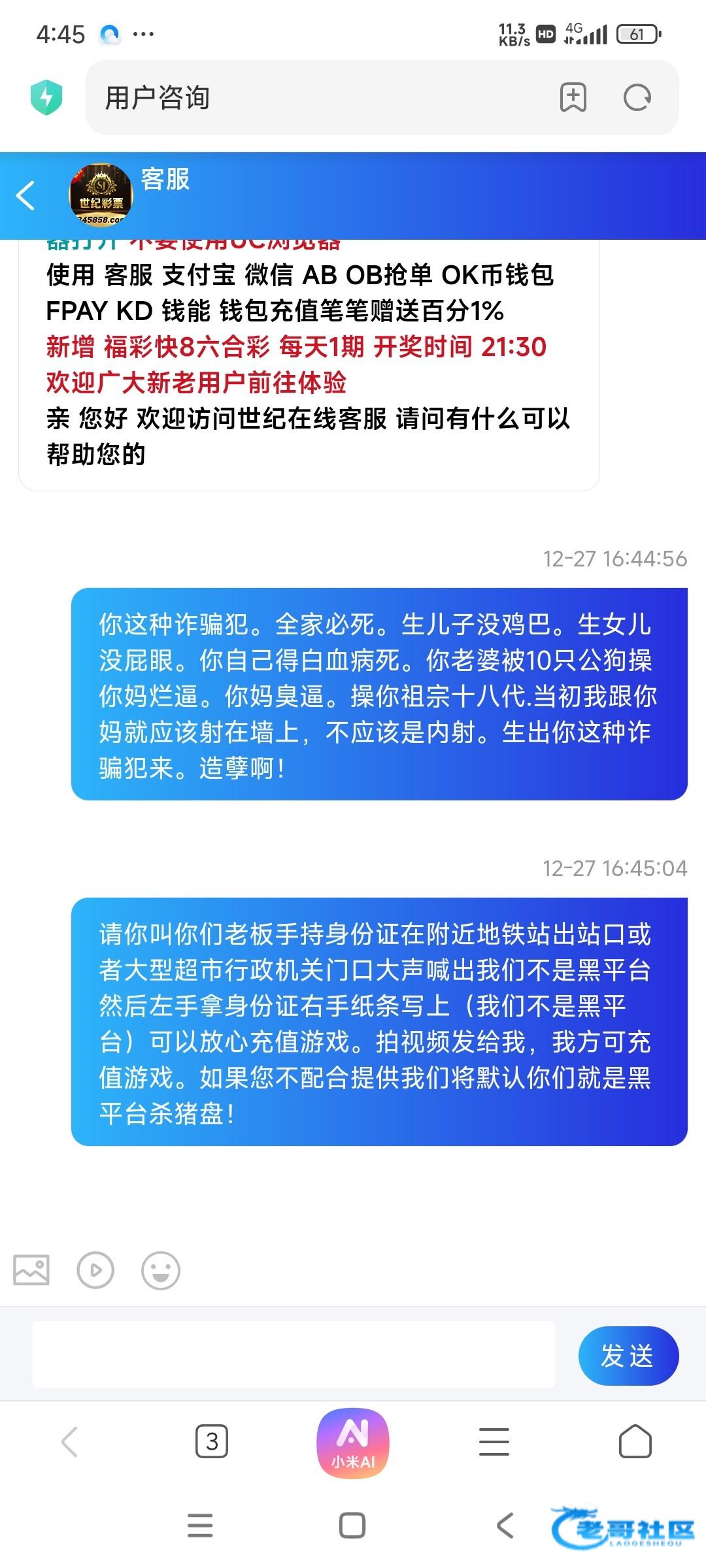This screenshot has height=1568, width=706.
Task: Open the emoji picker
Action: tap(160, 1270)
